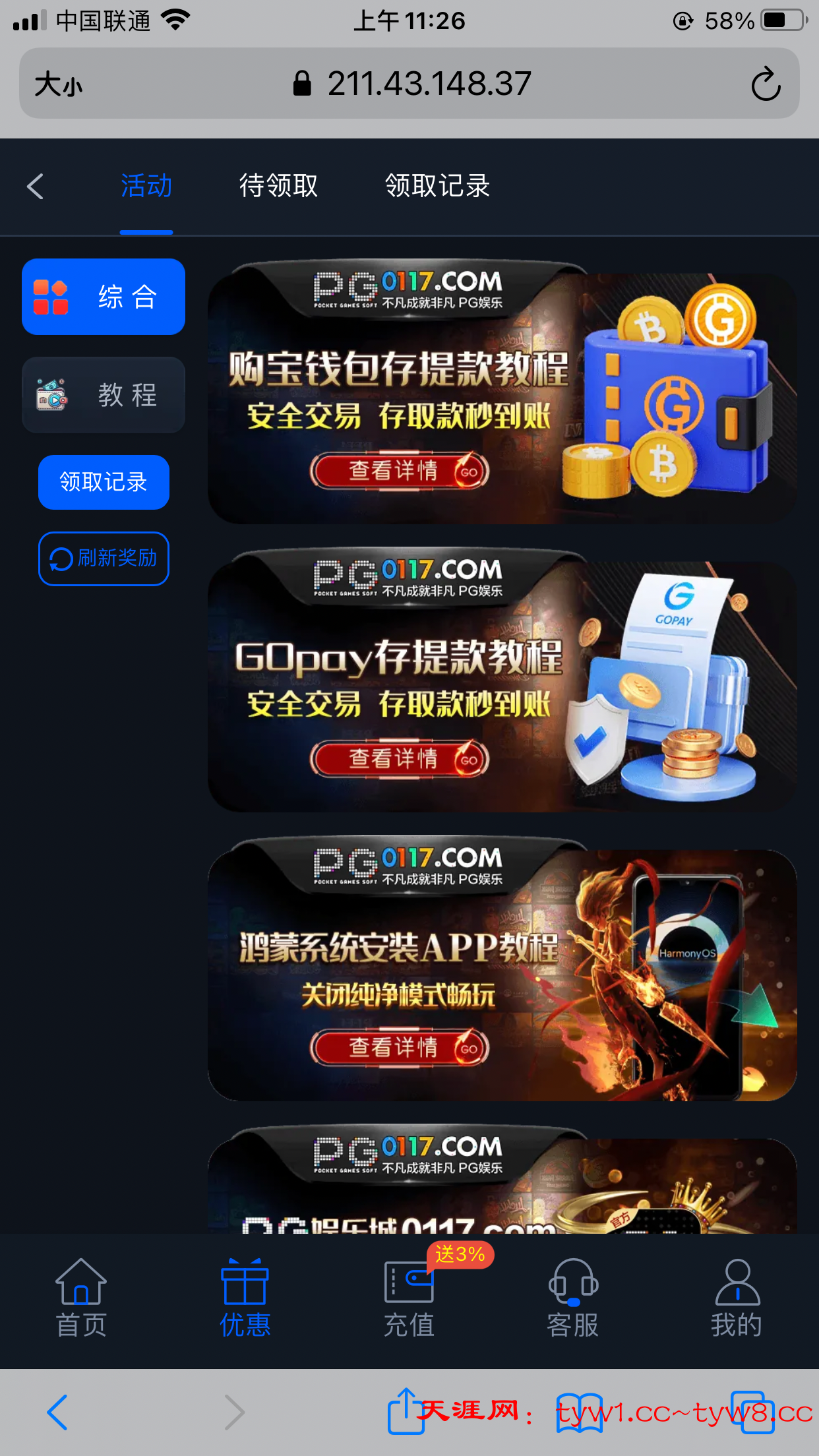Select the 活动 tab

point(146,186)
